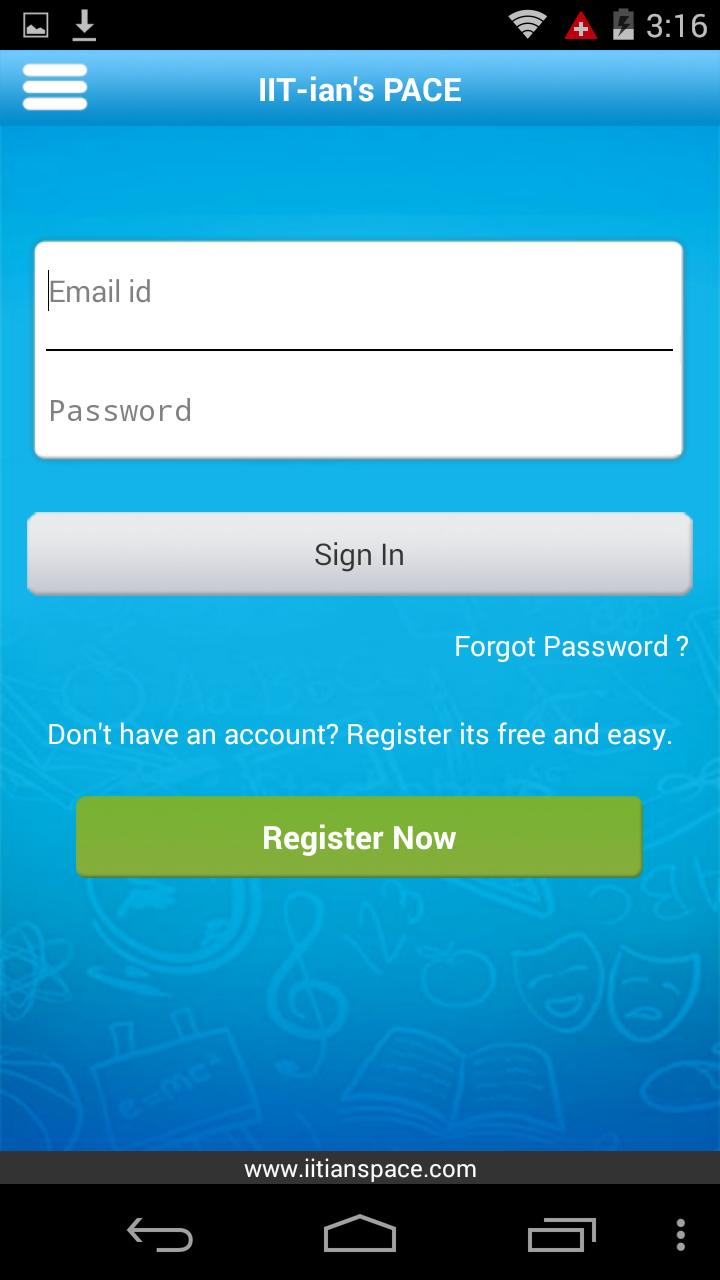Viewport: 720px width, 1280px height.
Task: Open the hamburger drawer menu
Action: (55, 87)
